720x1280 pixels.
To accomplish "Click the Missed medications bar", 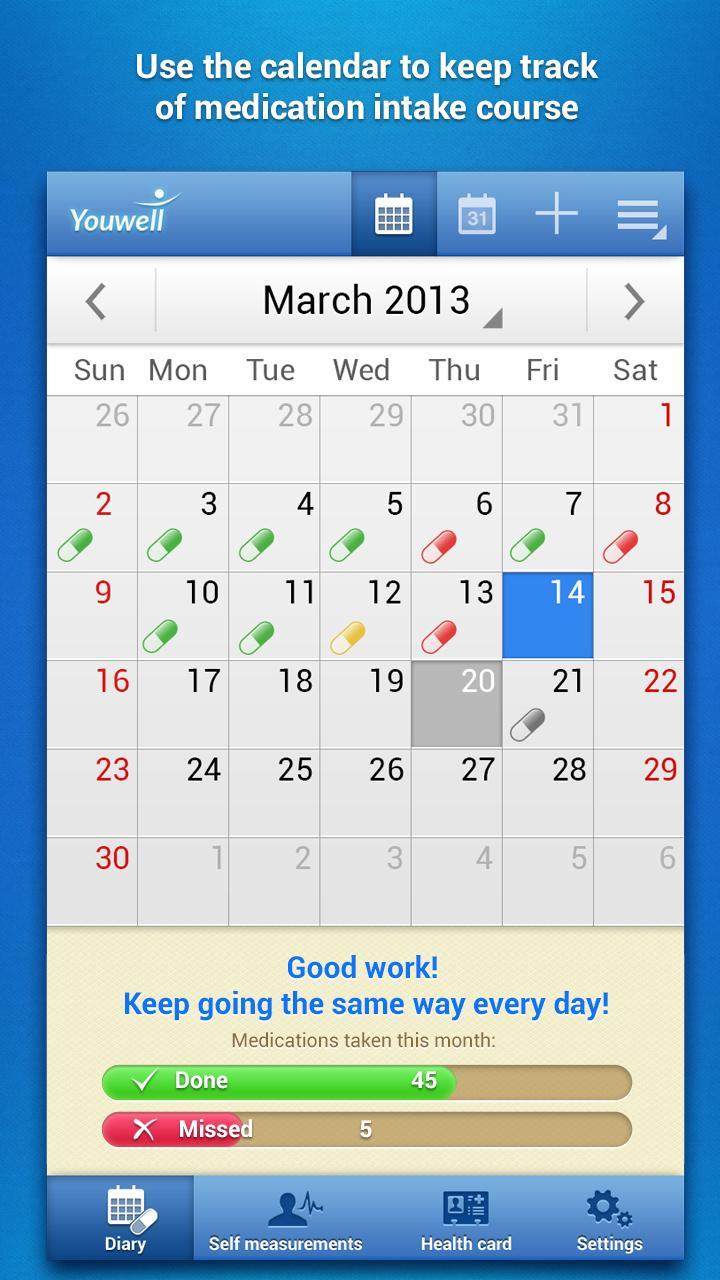I will (366, 1129).
